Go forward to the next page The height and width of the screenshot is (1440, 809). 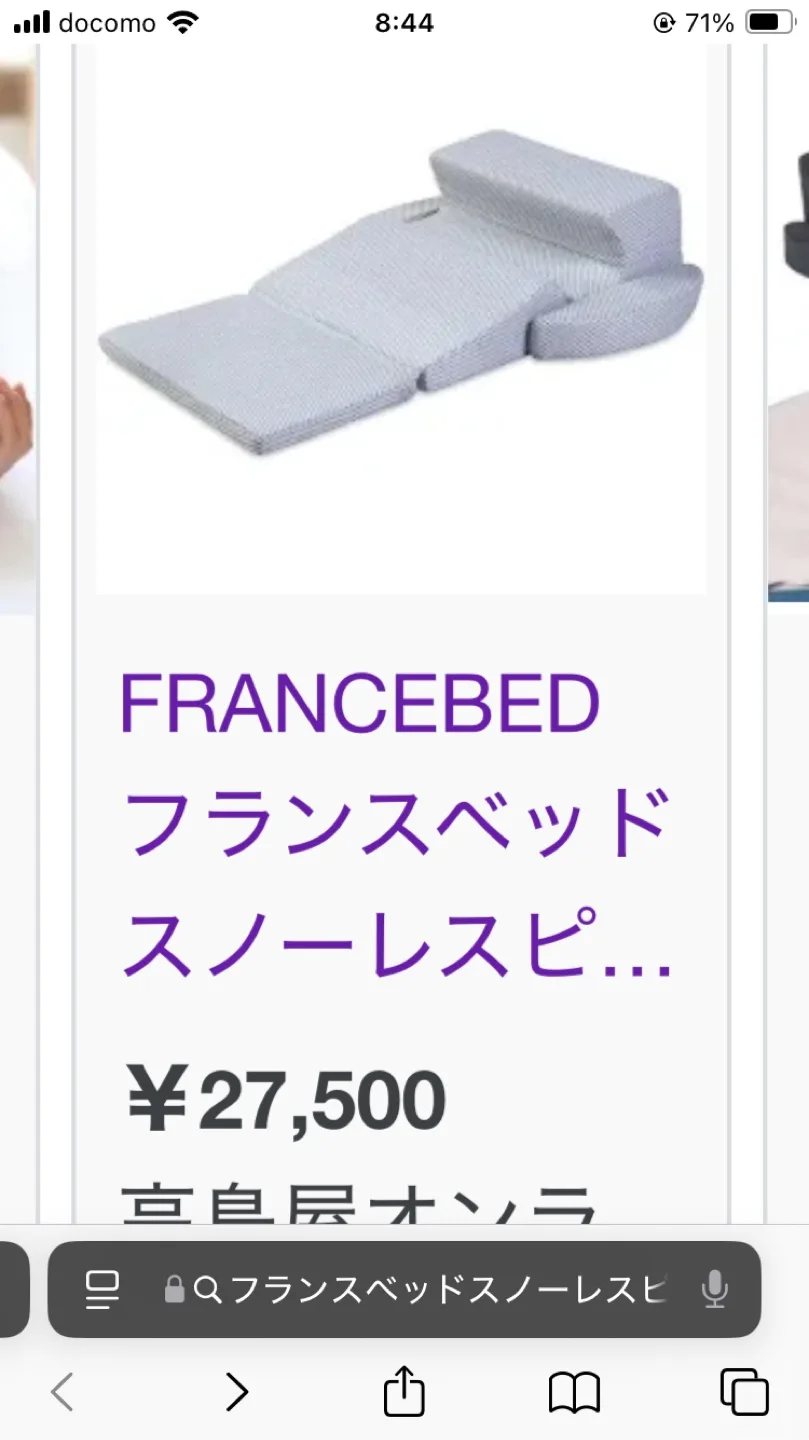[x=236, y=1391]
